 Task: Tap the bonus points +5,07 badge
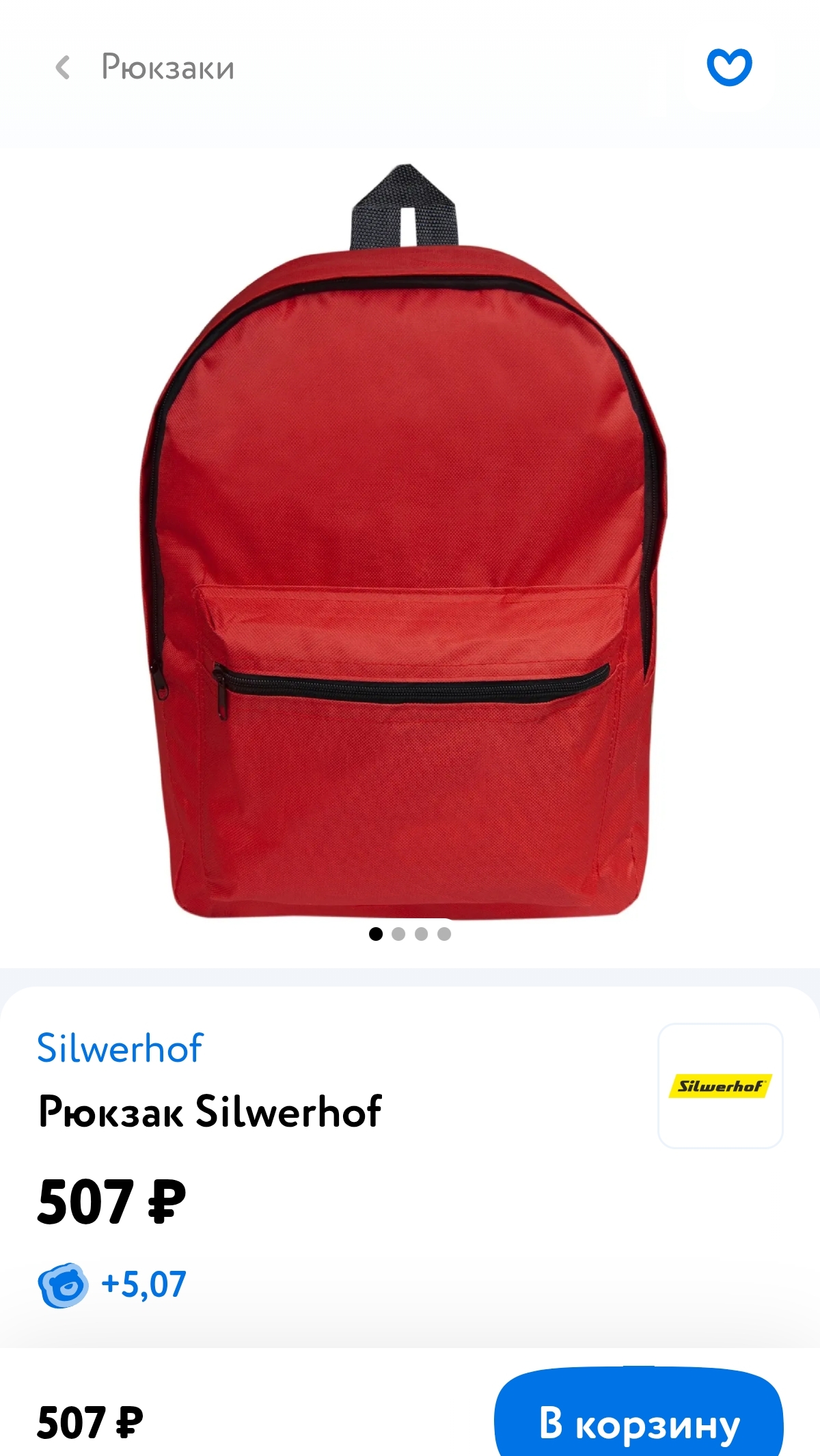[113, 1285]
